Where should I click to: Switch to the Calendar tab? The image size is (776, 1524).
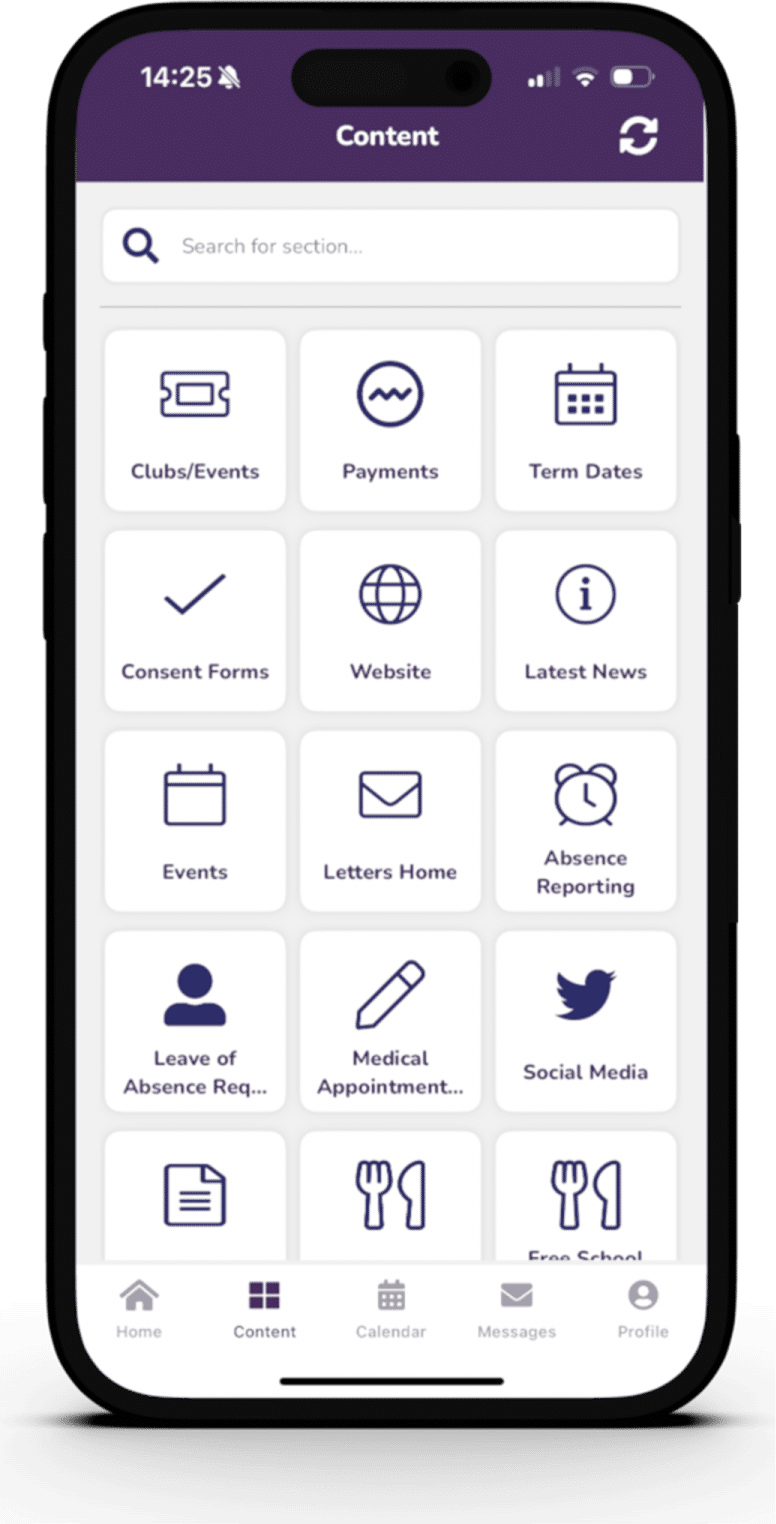click(391, 1310)
